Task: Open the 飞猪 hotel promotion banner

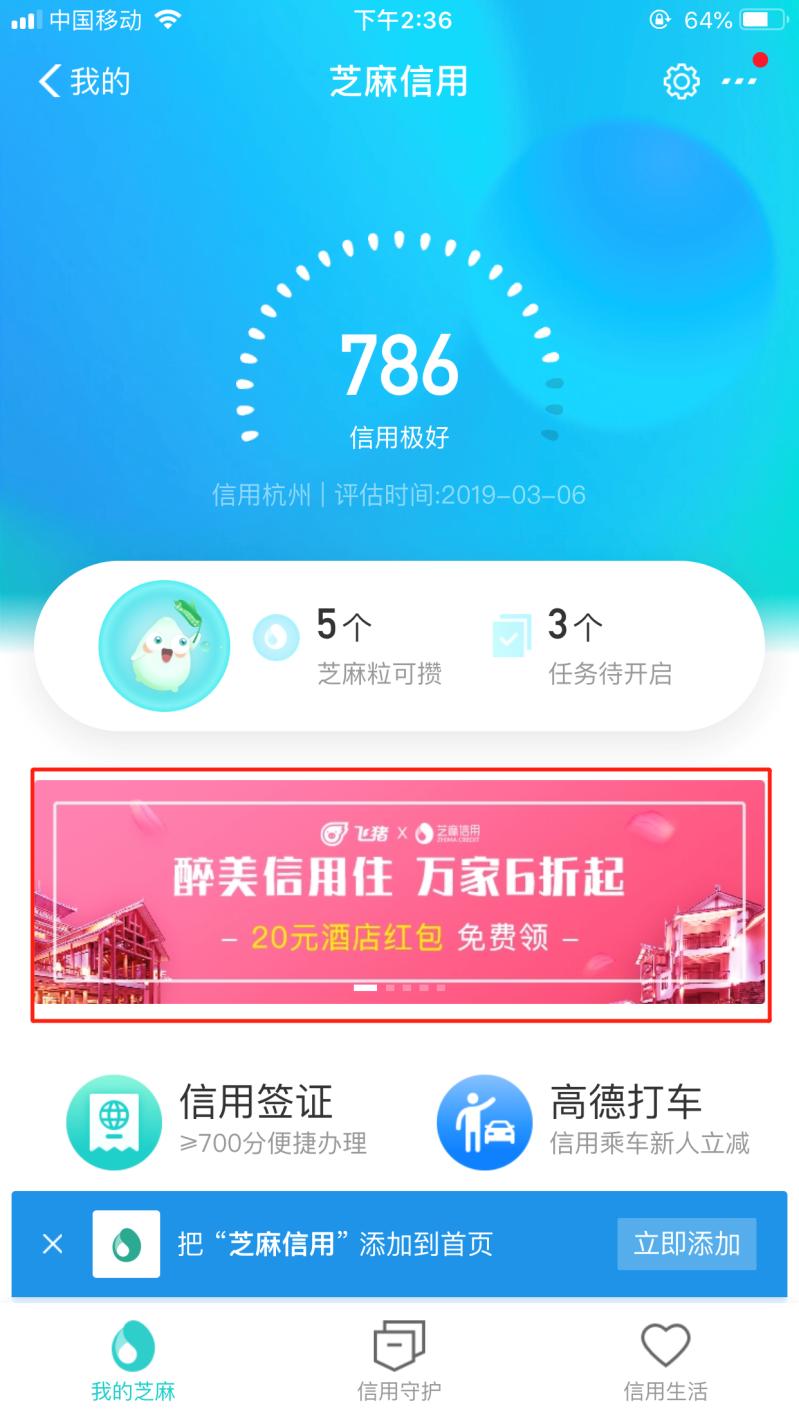Action: 399,893
